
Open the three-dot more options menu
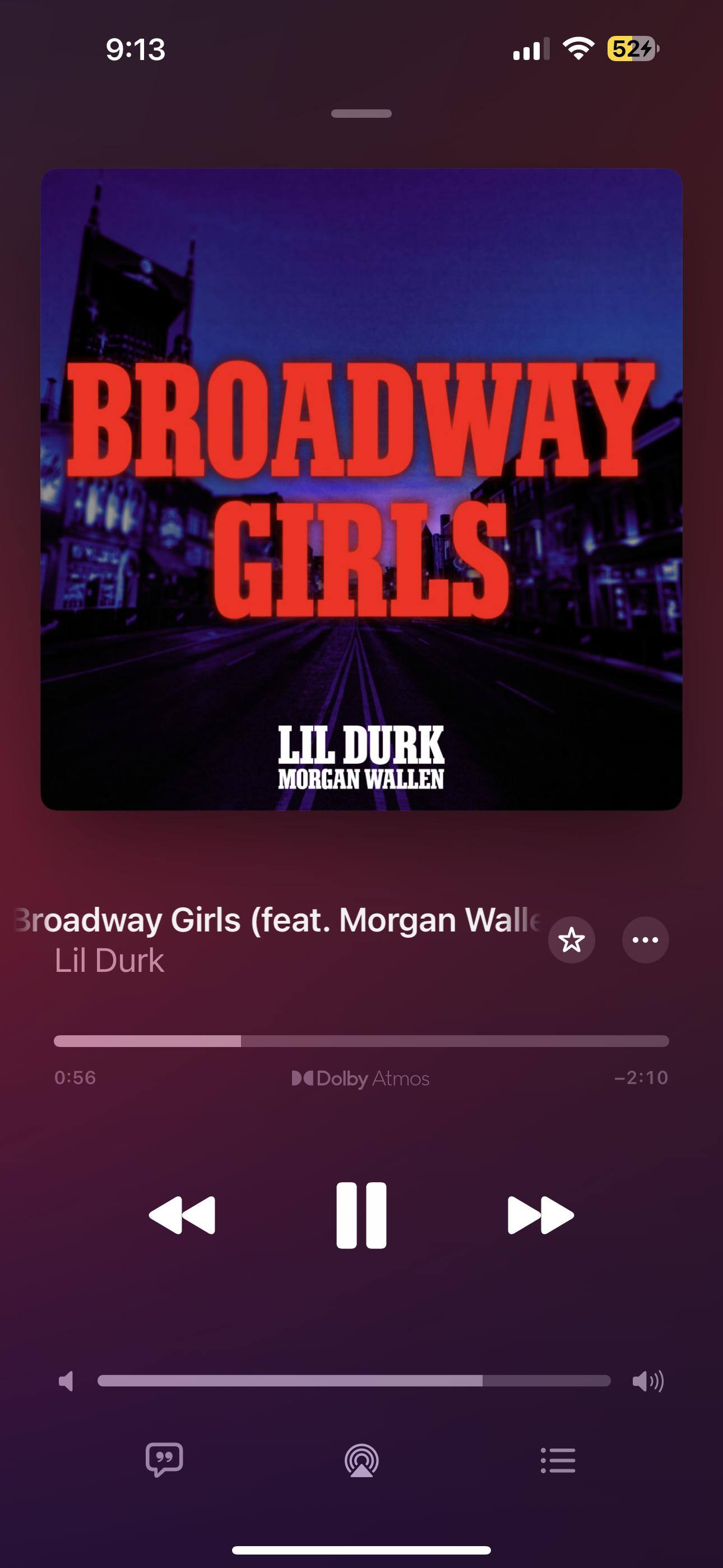(x=645, y=940)
